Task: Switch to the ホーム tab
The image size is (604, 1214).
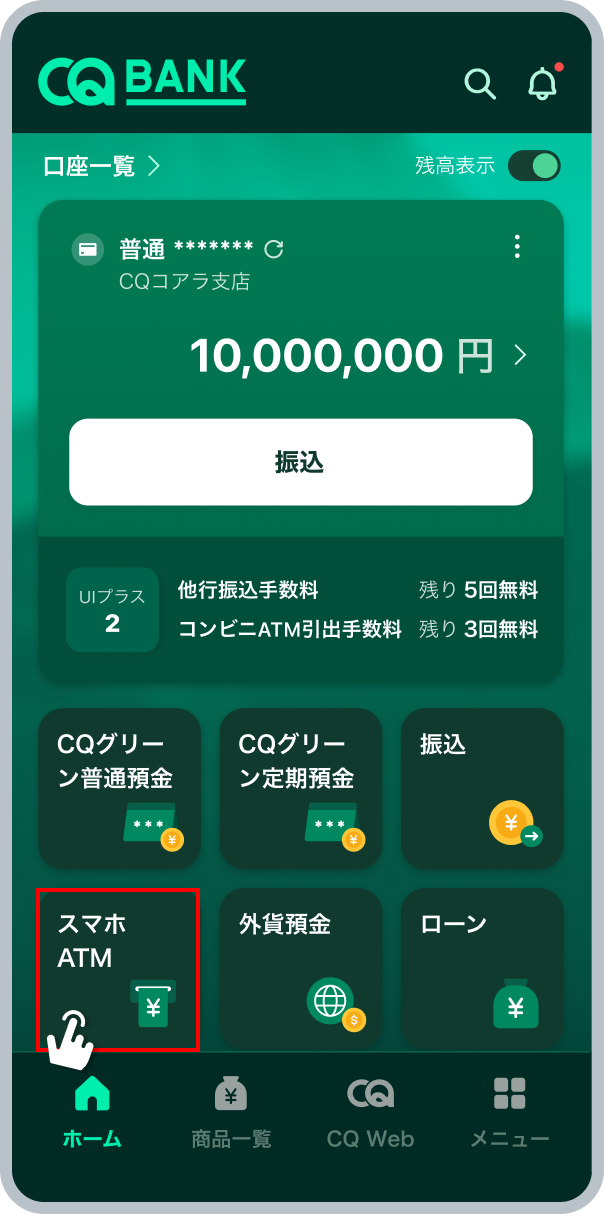Action: (x=92, y=1112)
